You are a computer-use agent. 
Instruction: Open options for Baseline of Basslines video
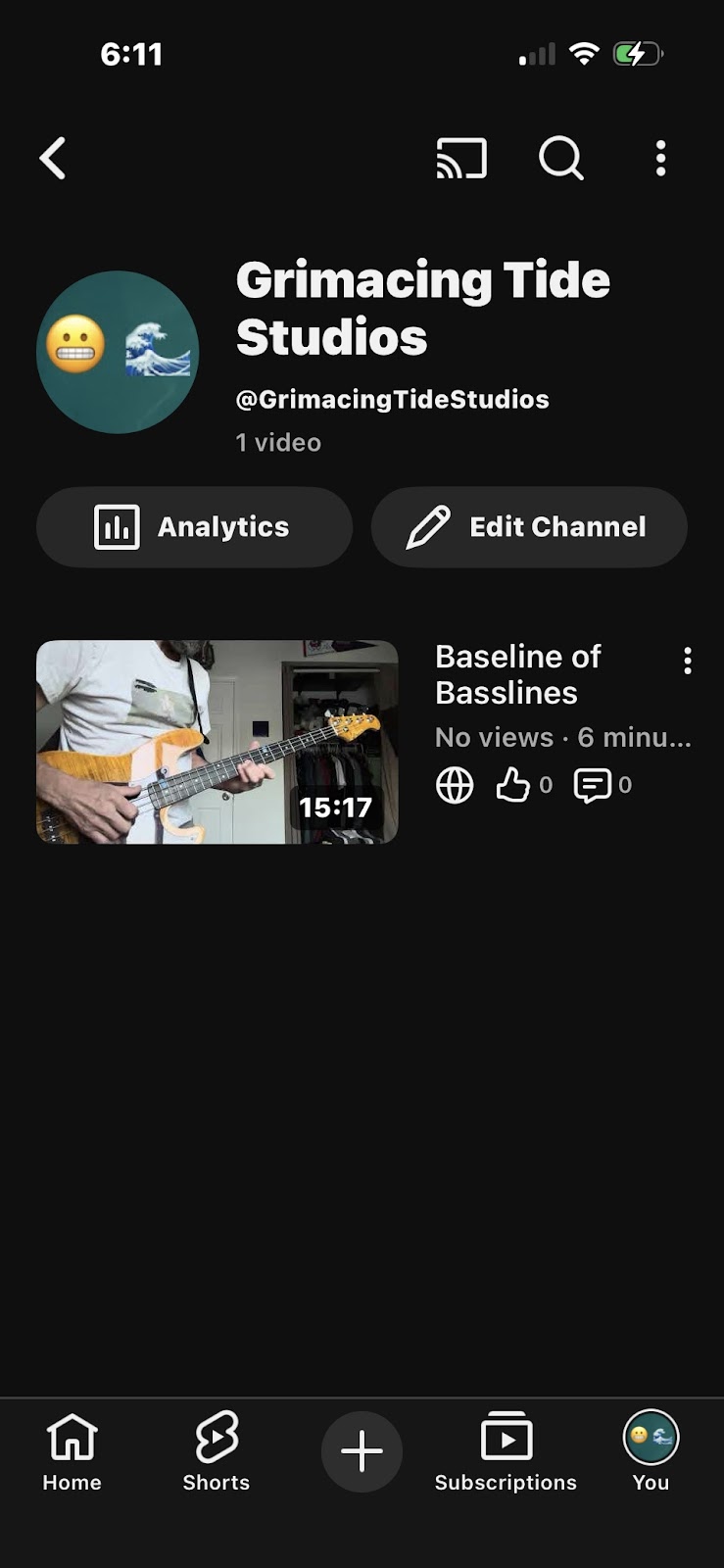688,661
